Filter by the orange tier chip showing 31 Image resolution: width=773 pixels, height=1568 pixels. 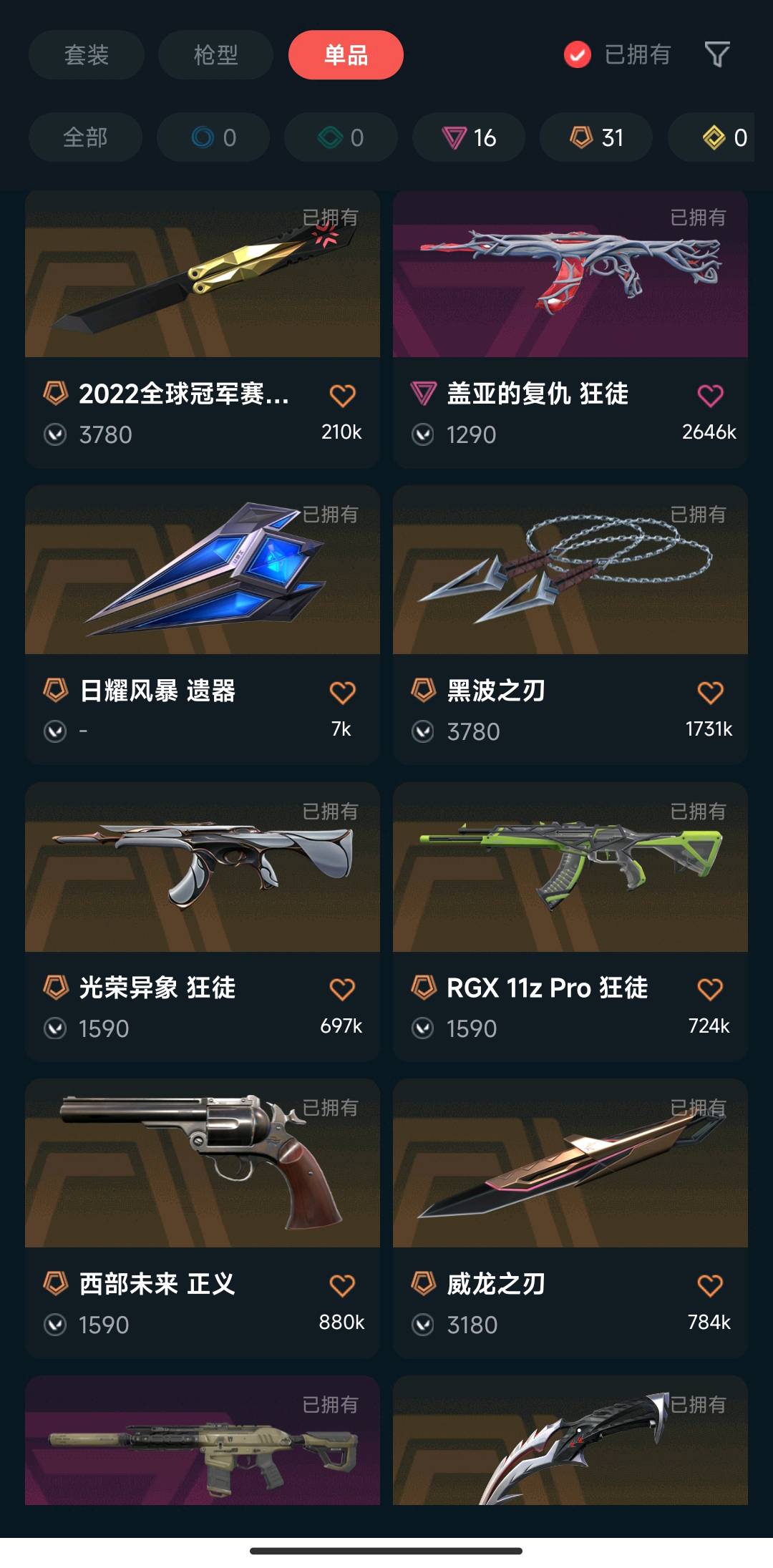click(x=596, y=137)
